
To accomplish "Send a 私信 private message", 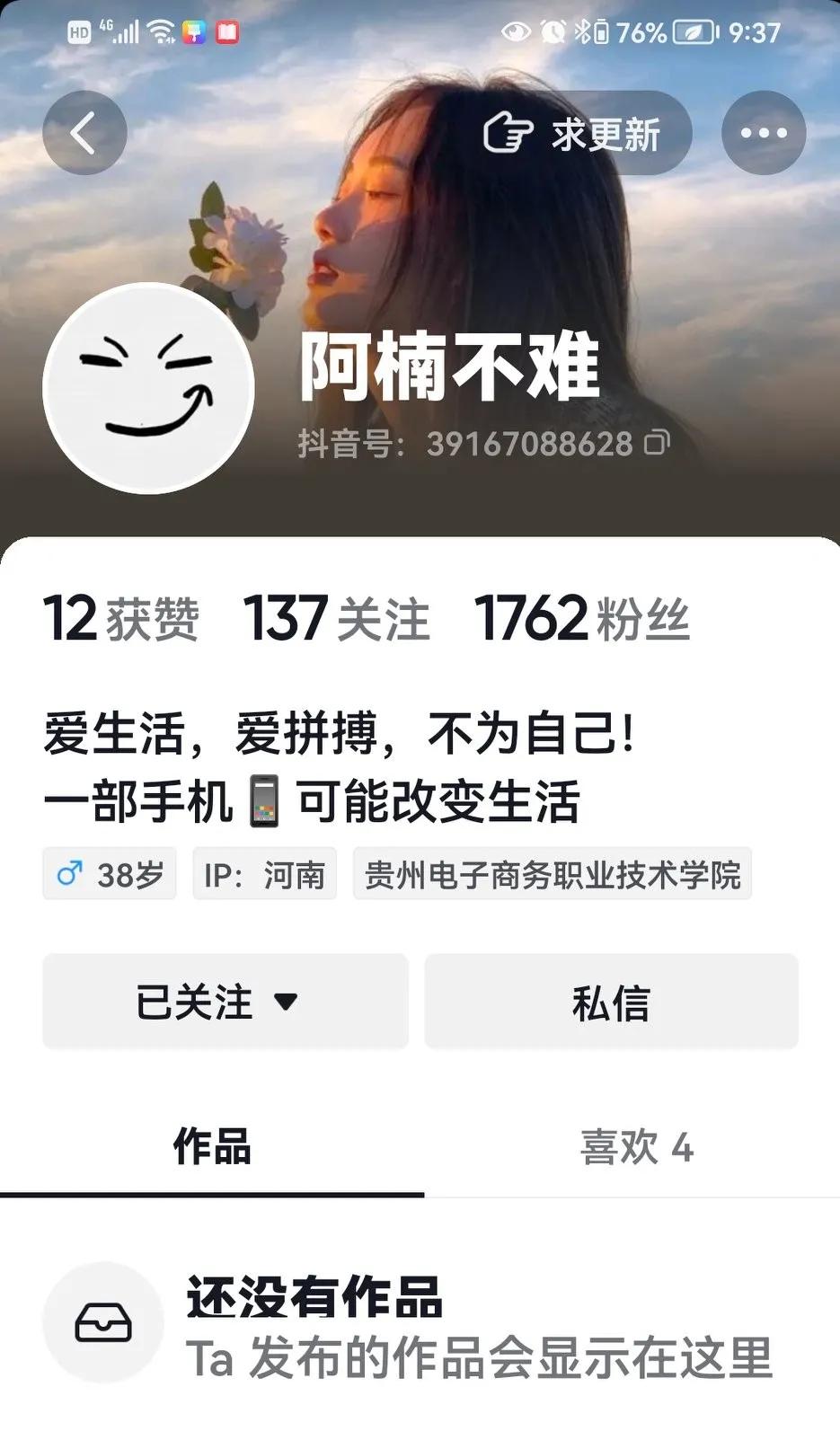I will [x=612, y=1001].
